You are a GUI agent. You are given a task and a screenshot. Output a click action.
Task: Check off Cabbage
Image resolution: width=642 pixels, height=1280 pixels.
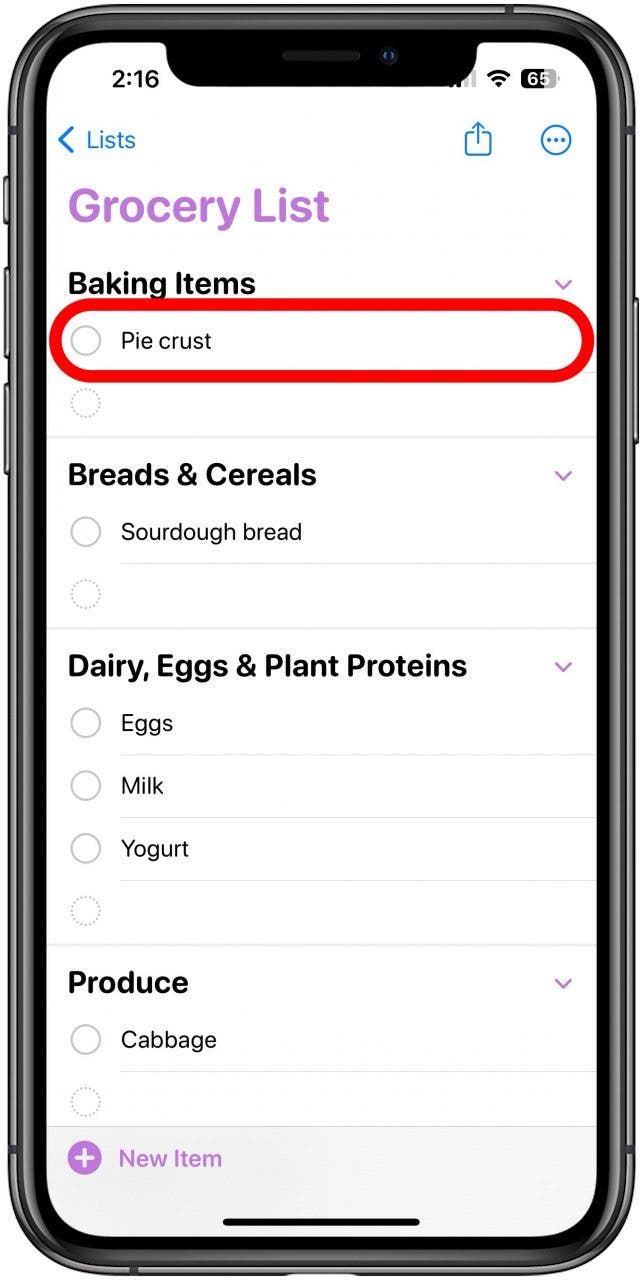pos(86,1040)
